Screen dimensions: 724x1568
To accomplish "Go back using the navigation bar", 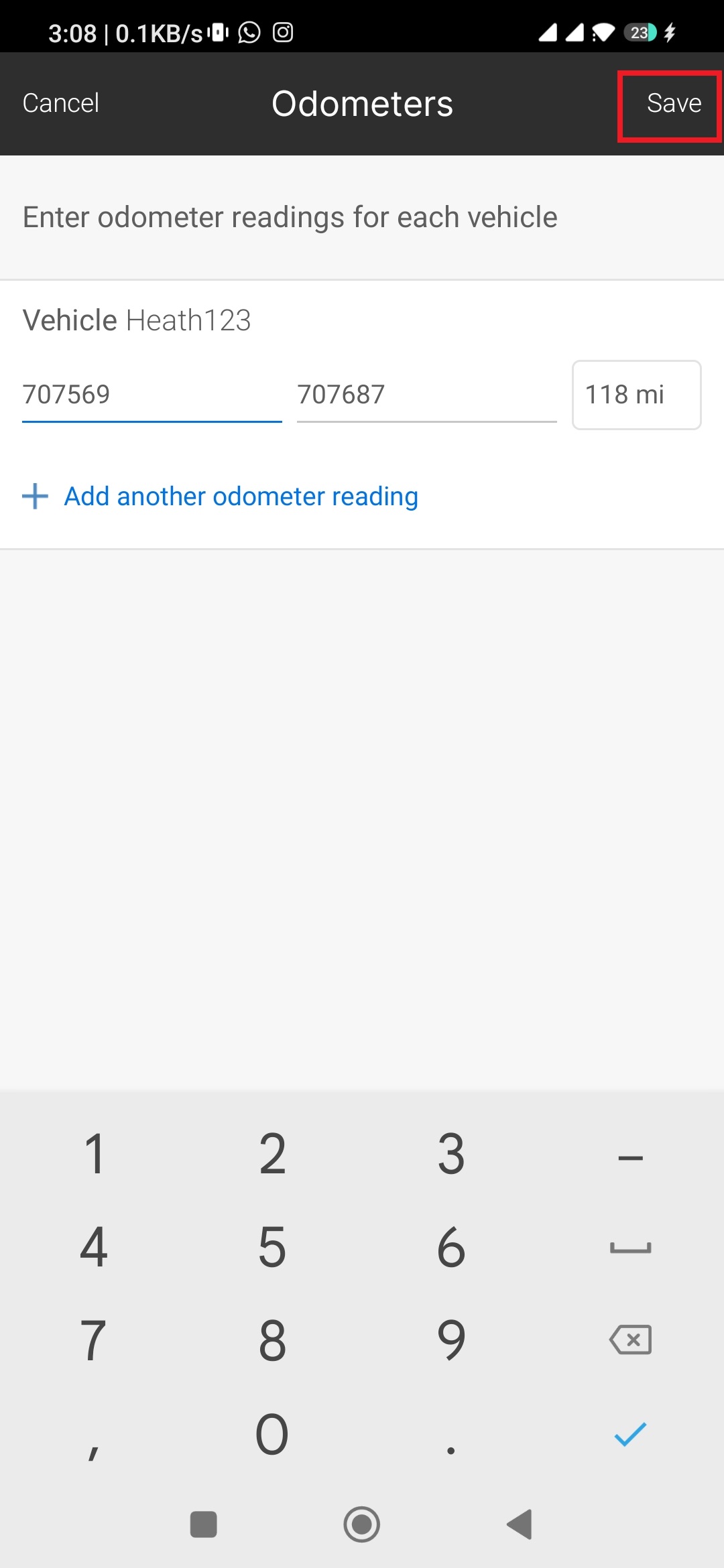I will 520,1525.
